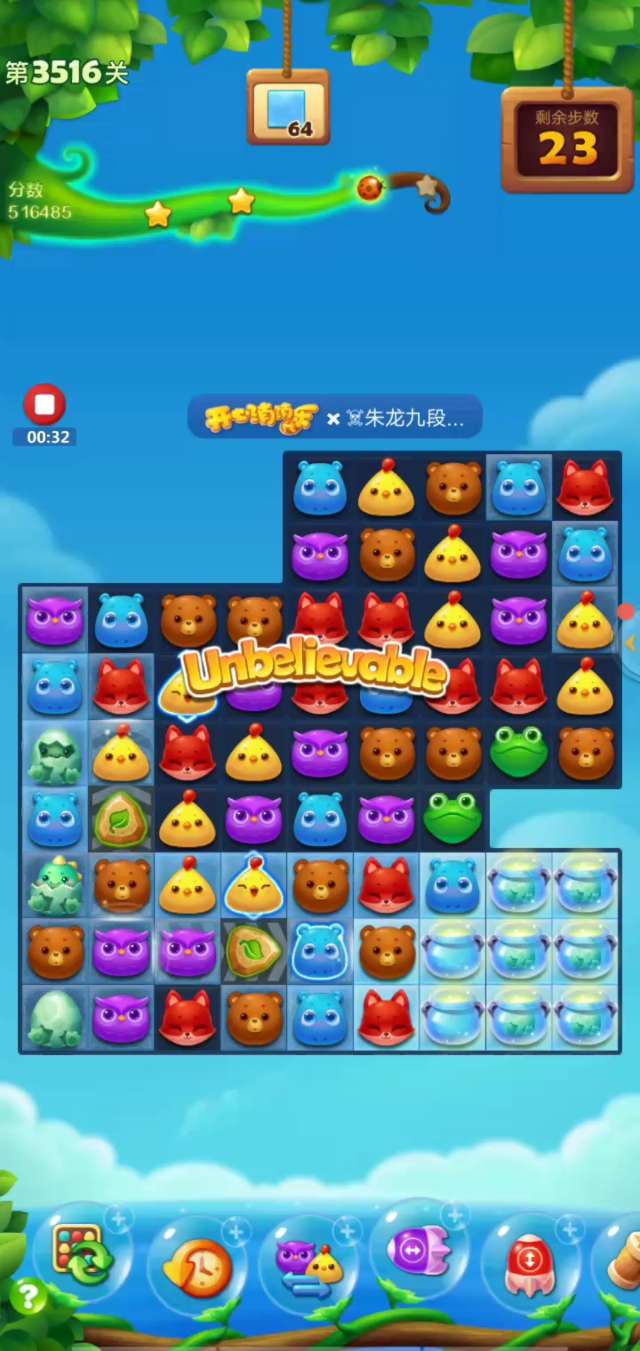Viewport: 640px width, 1351px height.
Task: Select the red vertical rocket booster
Action: (x=529, y=1264)
